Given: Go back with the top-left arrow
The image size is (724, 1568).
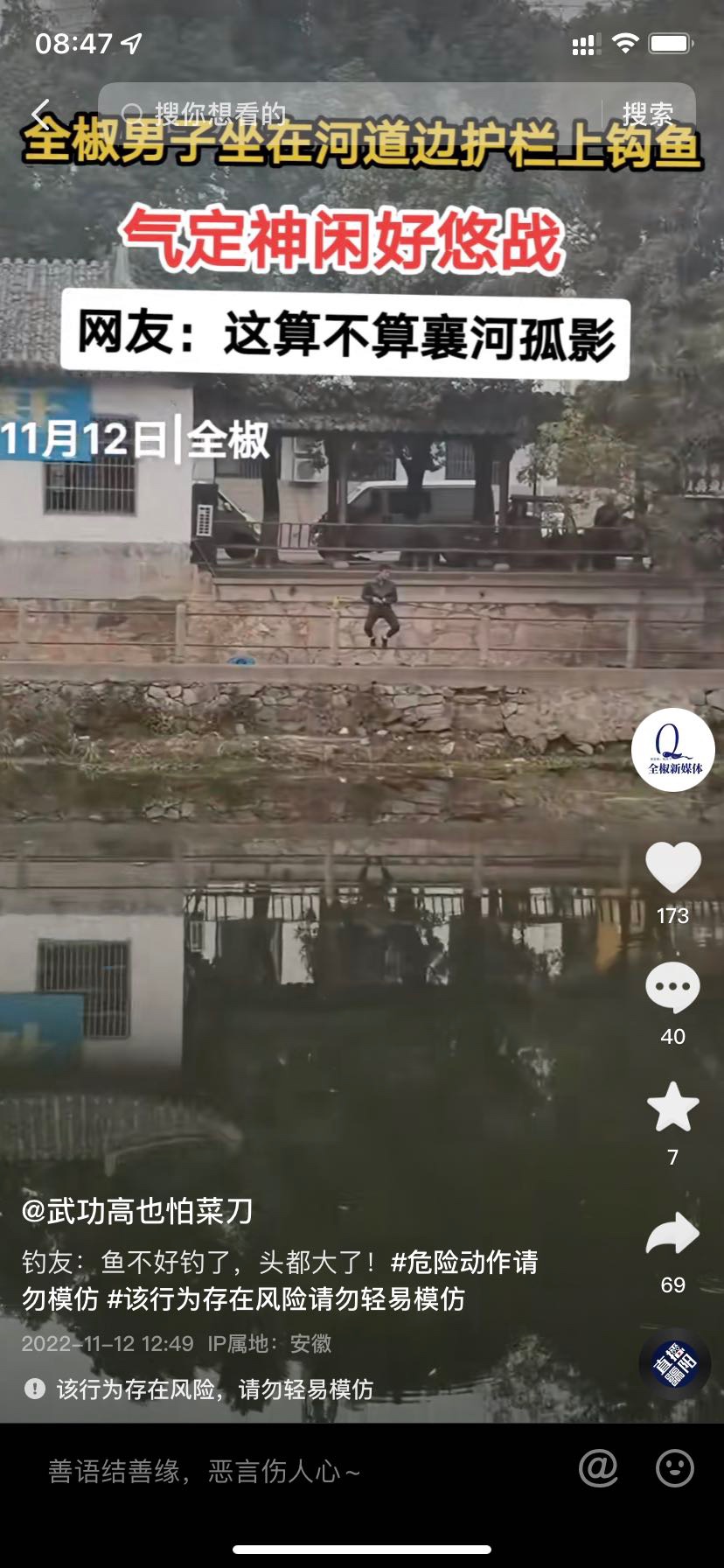Looking at the screenshot, I should pos(41,115).
